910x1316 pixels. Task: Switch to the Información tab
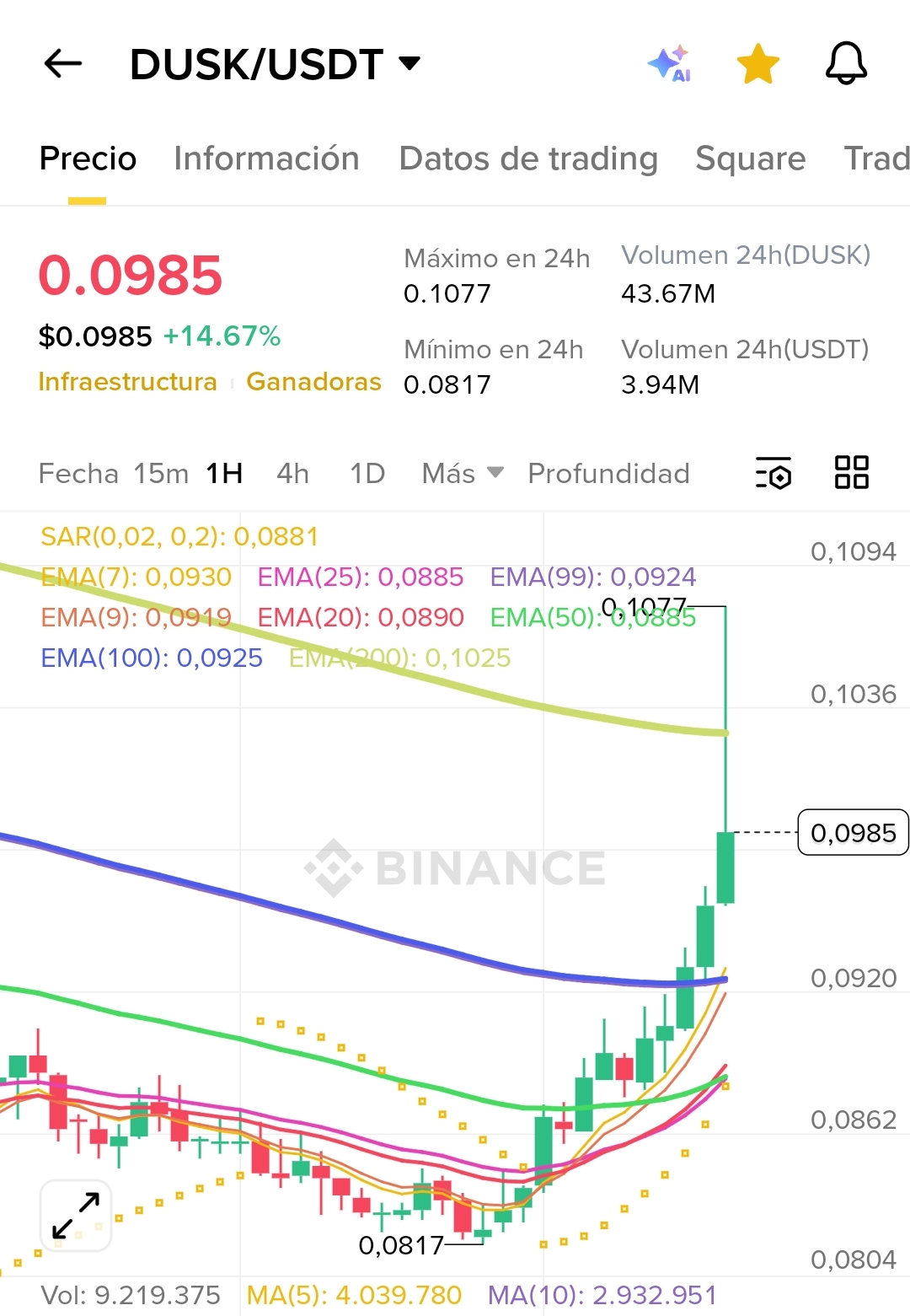click(266, 158)
